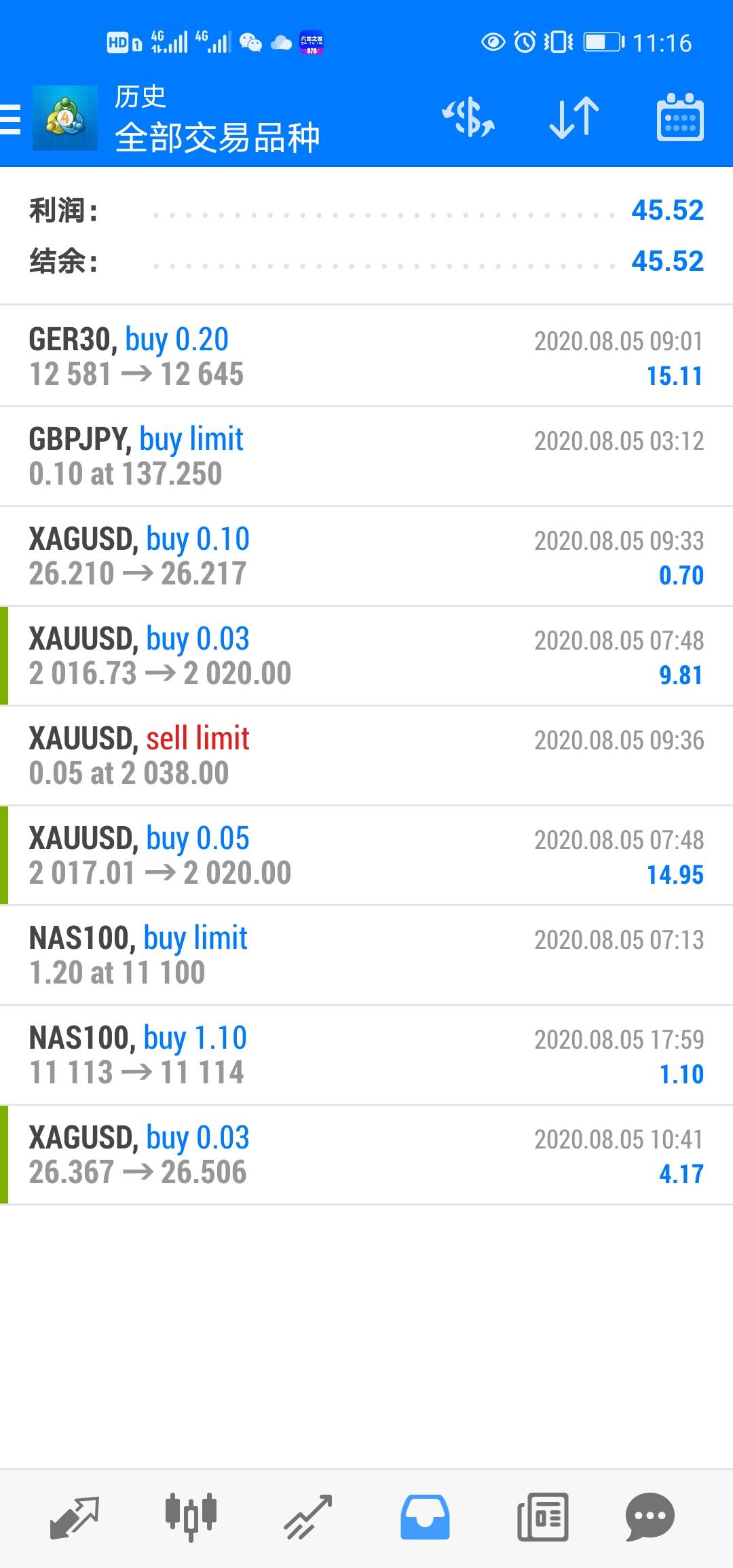This screenshot has width=733, height=1568.
Task: Open the XAUUSD sell limit order
Action: [366, 755]
